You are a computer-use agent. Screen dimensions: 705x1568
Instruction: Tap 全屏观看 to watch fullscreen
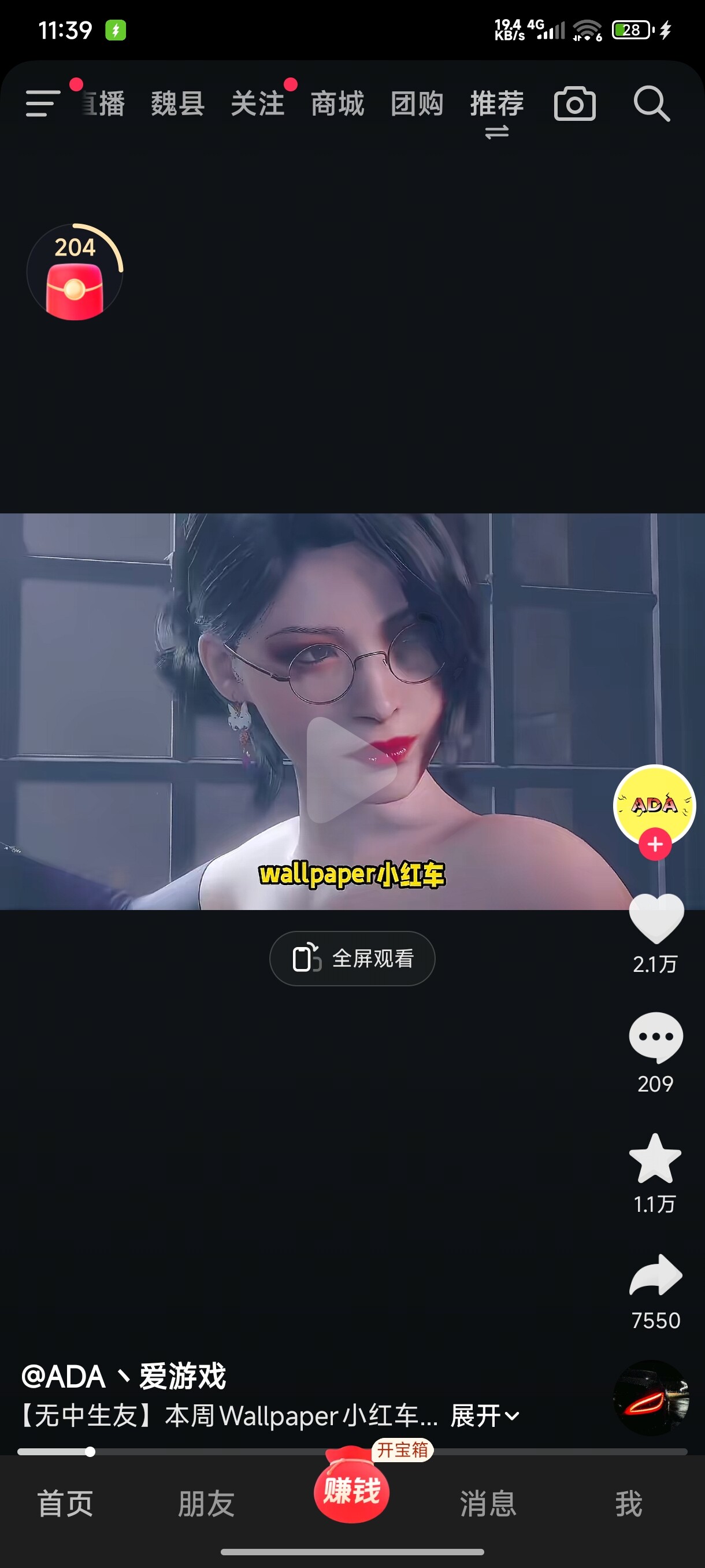[x=352, y=959]
